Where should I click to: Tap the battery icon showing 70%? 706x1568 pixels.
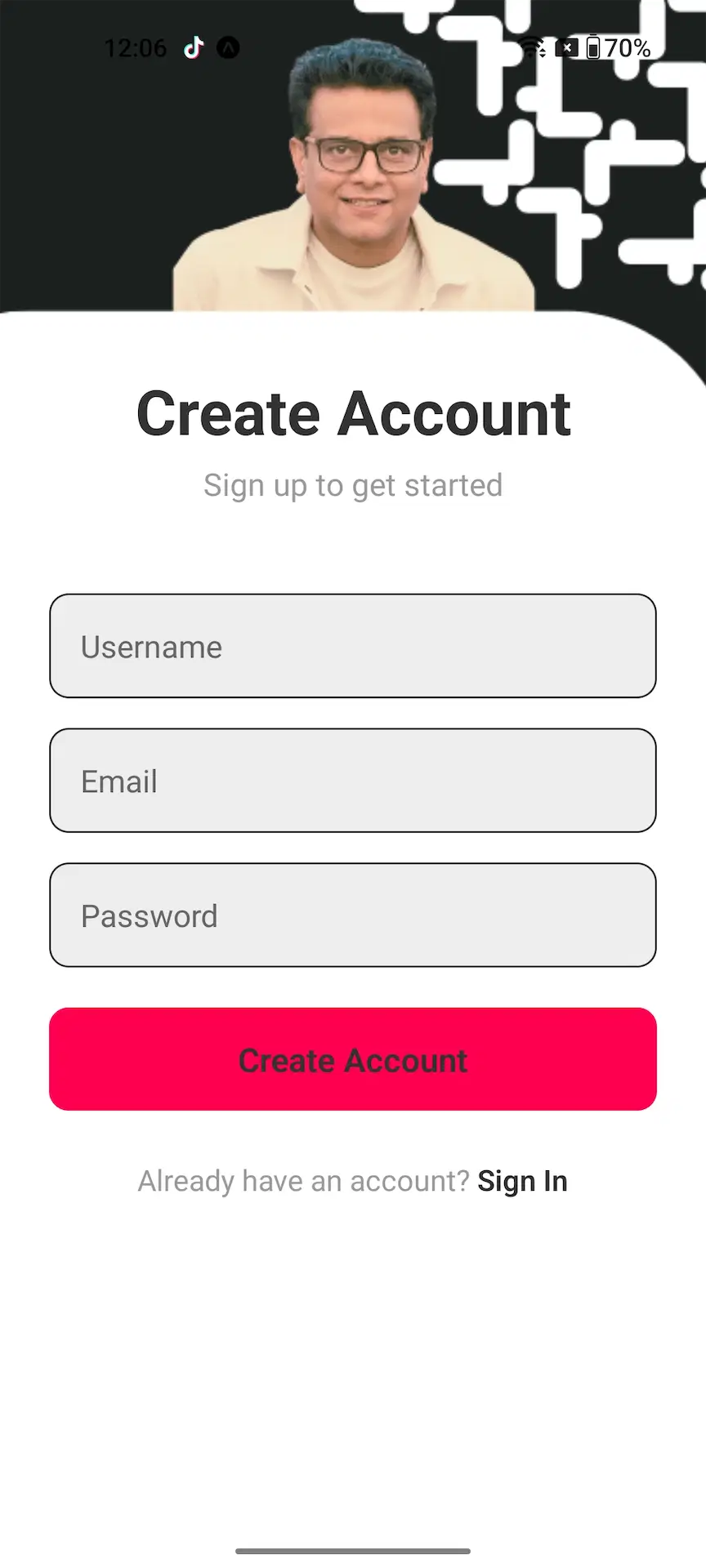click(592, 47)
